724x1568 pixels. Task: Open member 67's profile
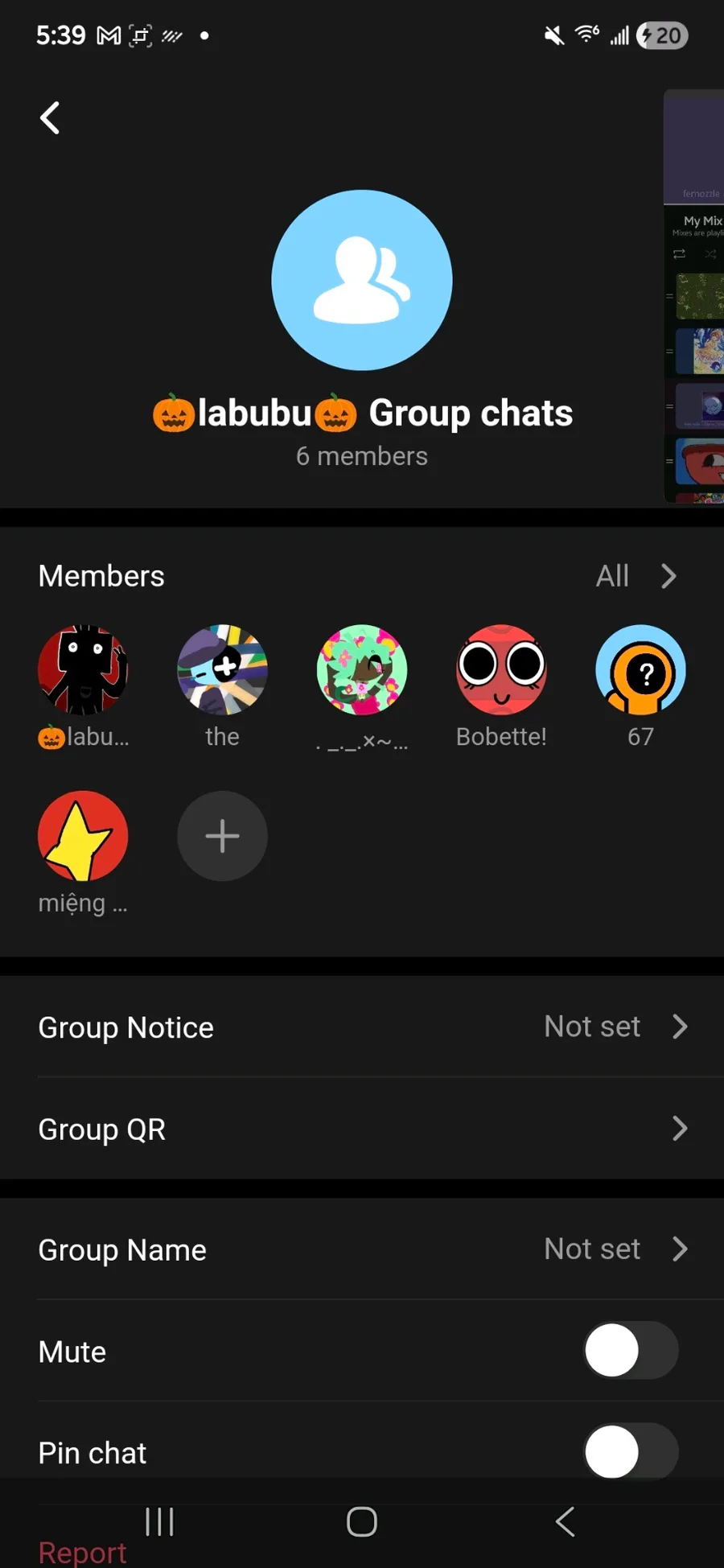(x=640, y=670)
